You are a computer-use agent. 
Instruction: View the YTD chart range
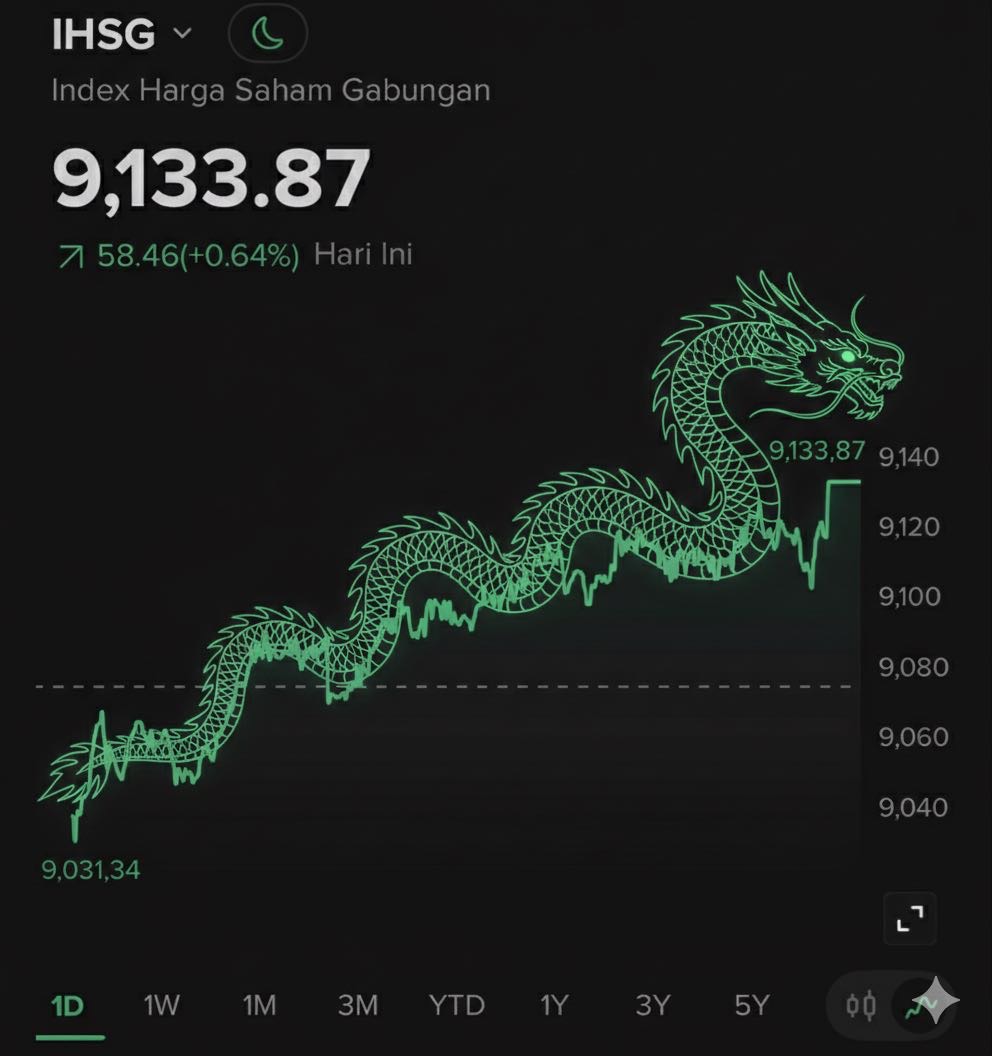point(456,1005)
